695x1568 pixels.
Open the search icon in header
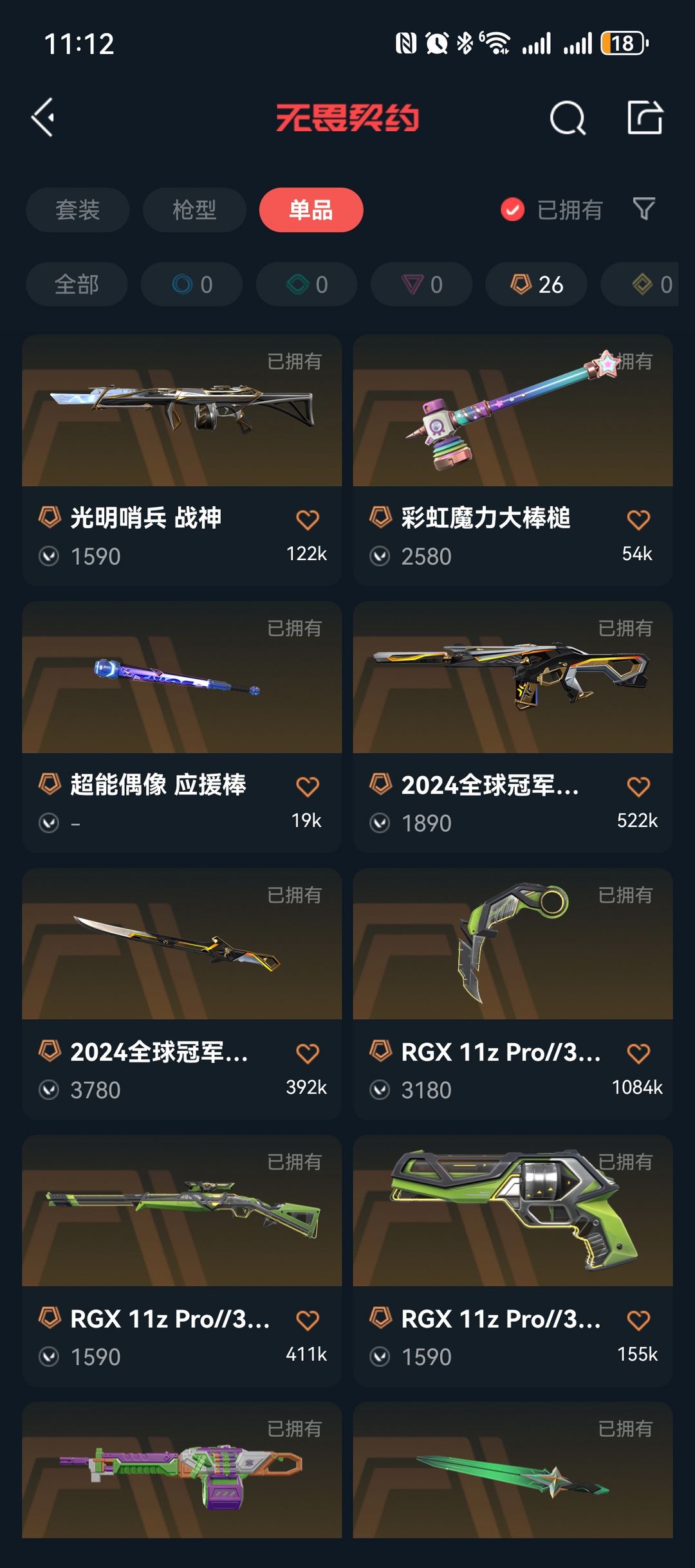pyautogui.click(x=568, y=118)
